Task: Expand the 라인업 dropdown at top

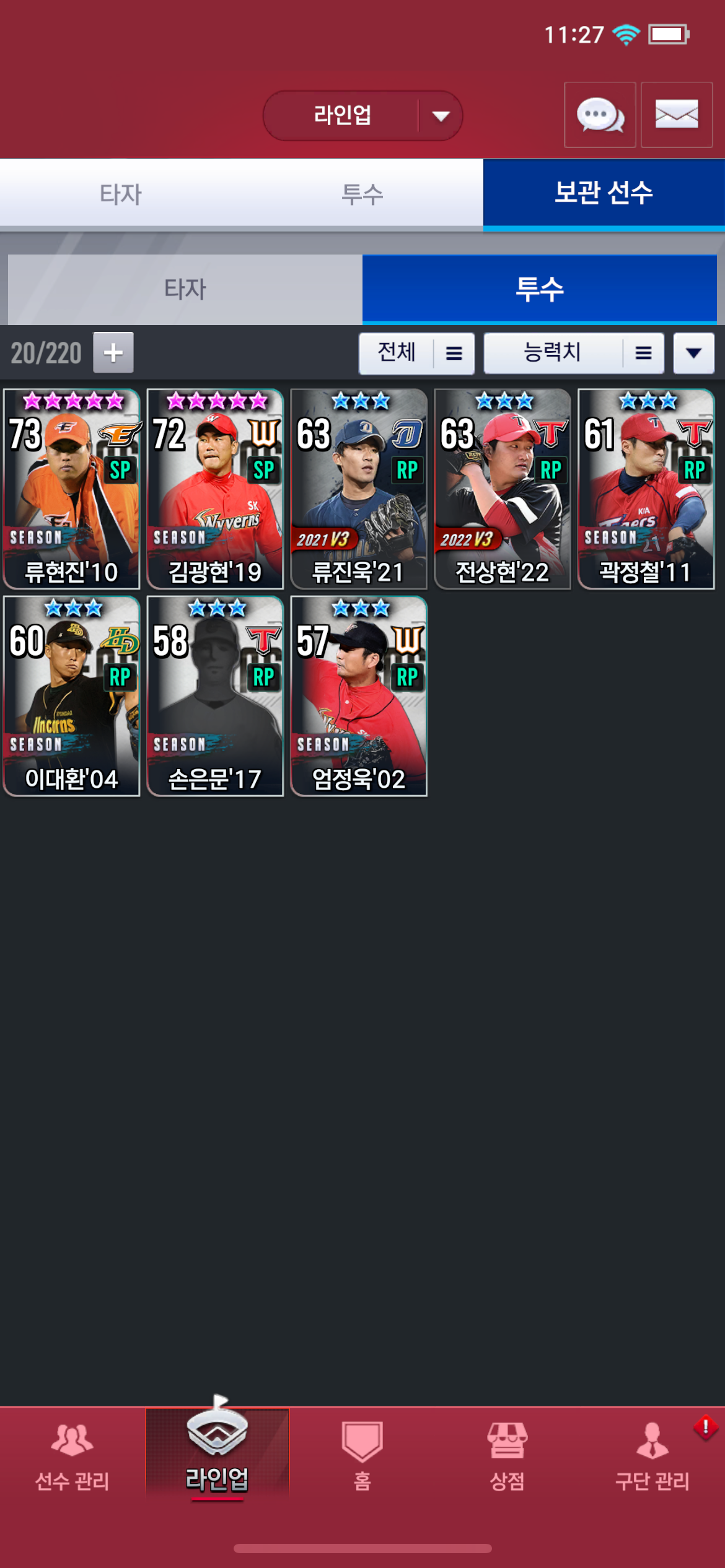Action: (362, 116)
